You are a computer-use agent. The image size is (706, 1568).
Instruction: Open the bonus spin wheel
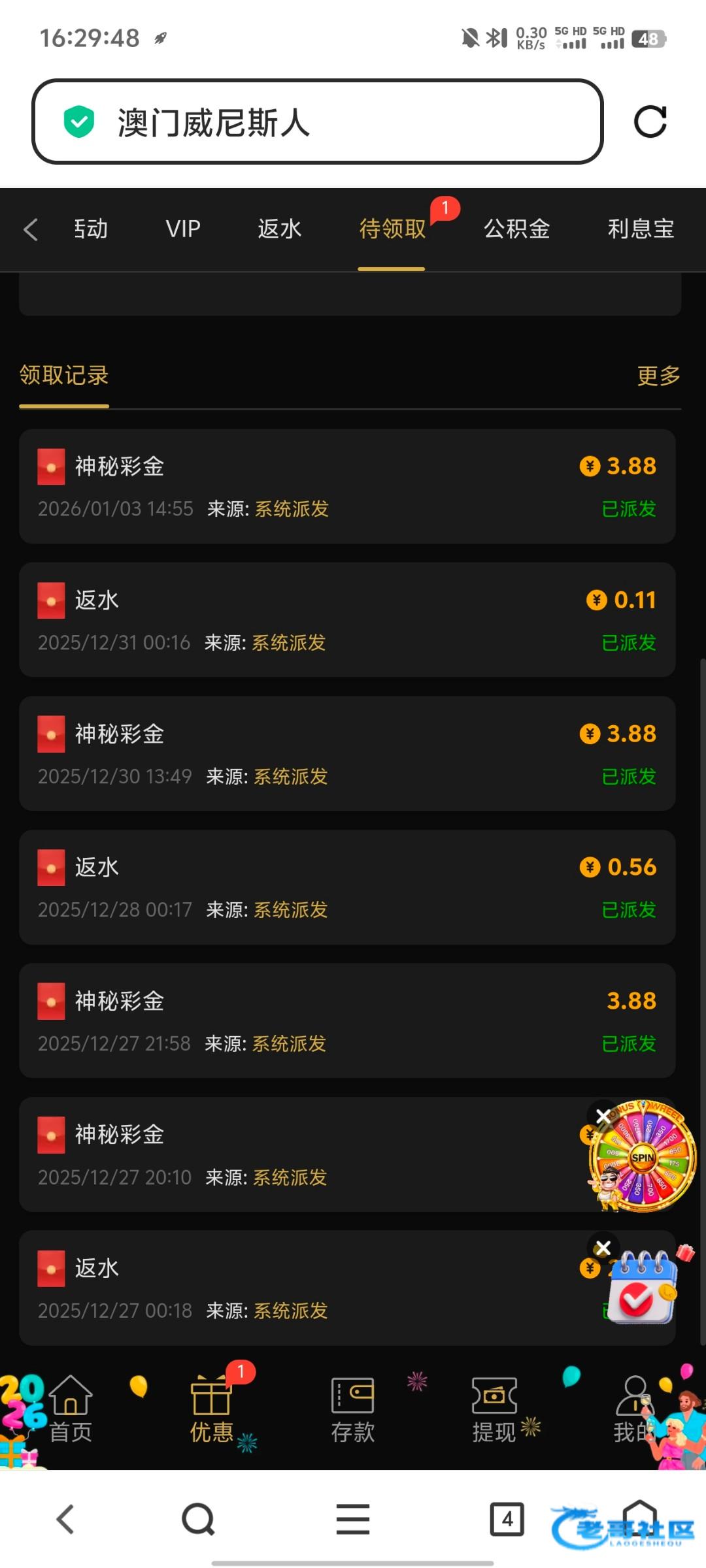(x=644, y=1158)
